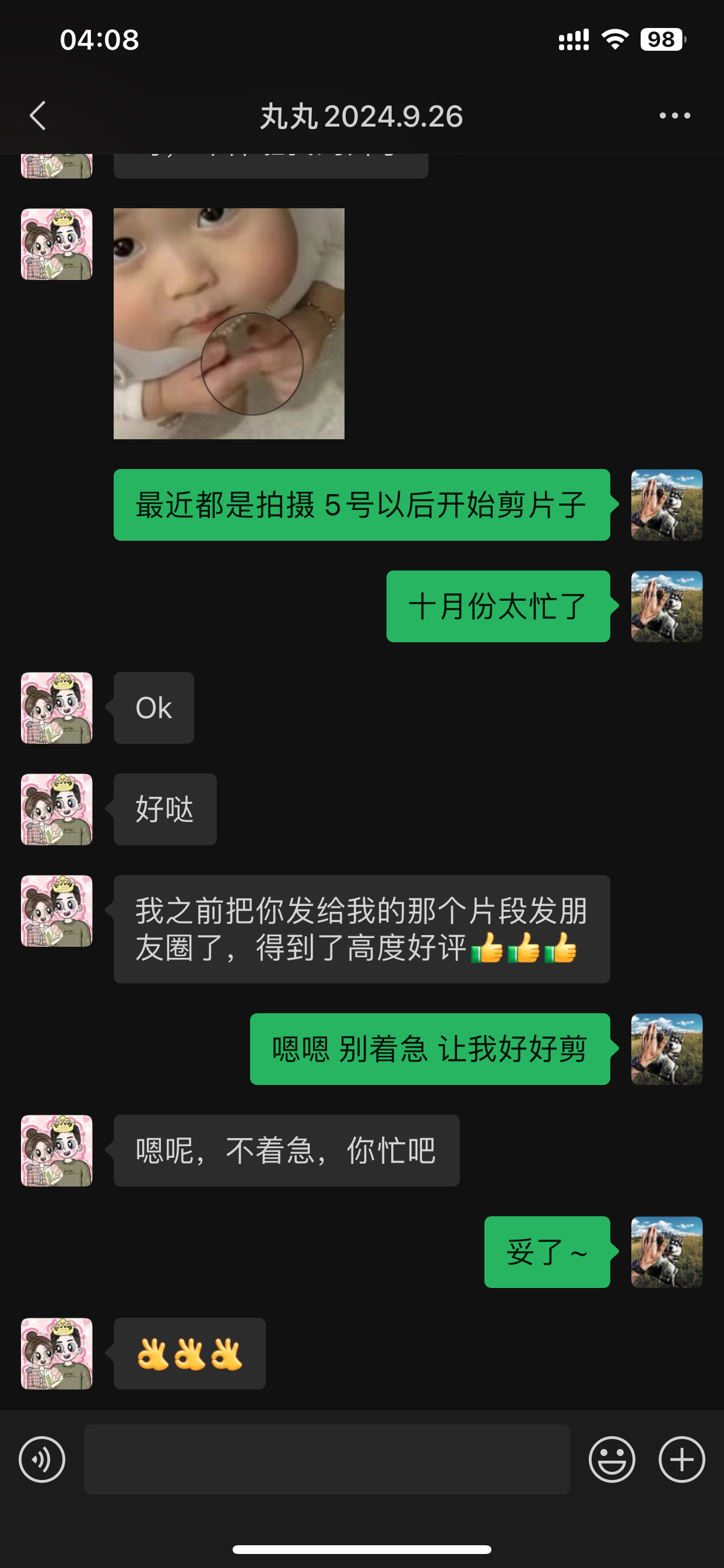Tap the message text field
The image size is (724, 1568).
click(x=326, y=1459)
